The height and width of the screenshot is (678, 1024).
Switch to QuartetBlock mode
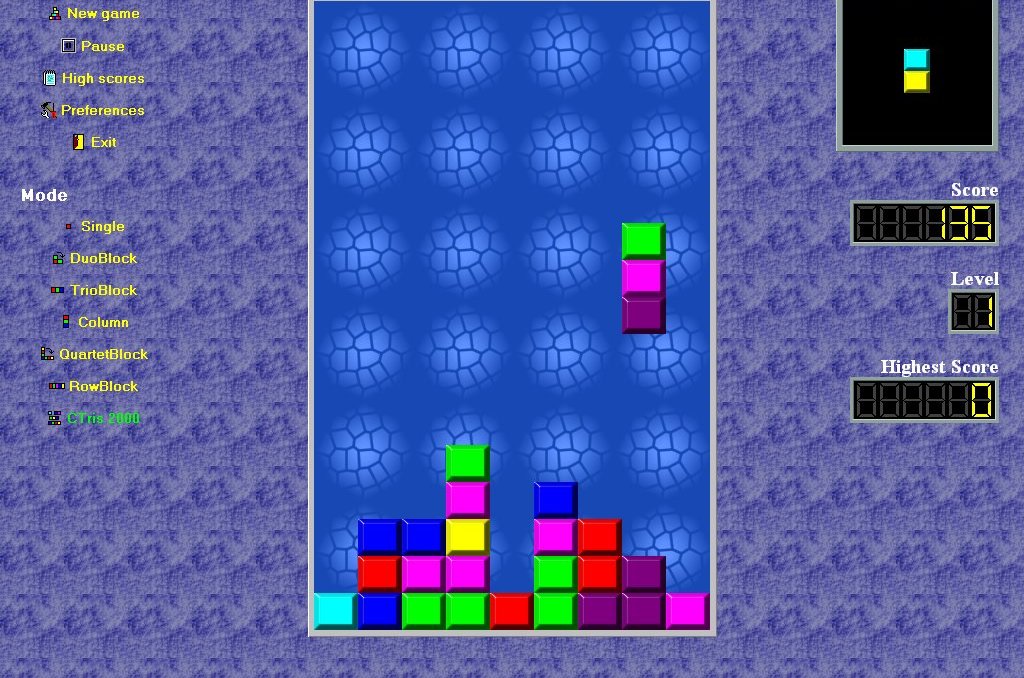(103, 354)
